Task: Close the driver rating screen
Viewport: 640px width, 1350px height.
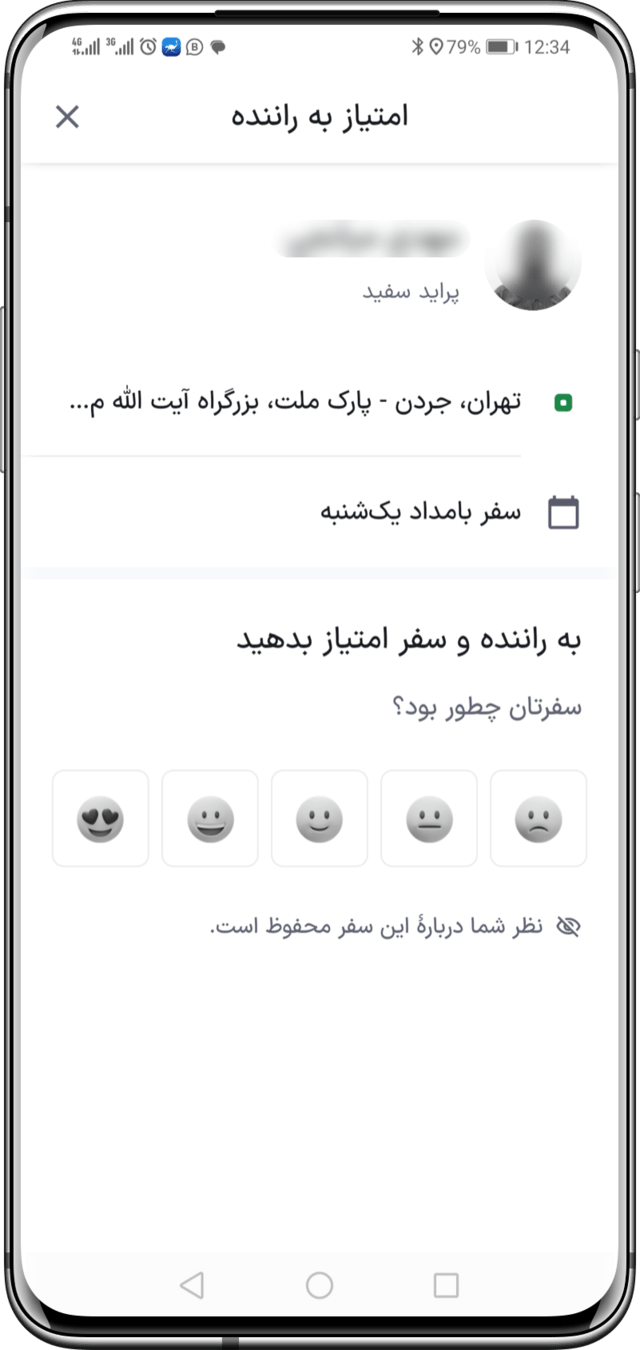Action: click(67, 117)
